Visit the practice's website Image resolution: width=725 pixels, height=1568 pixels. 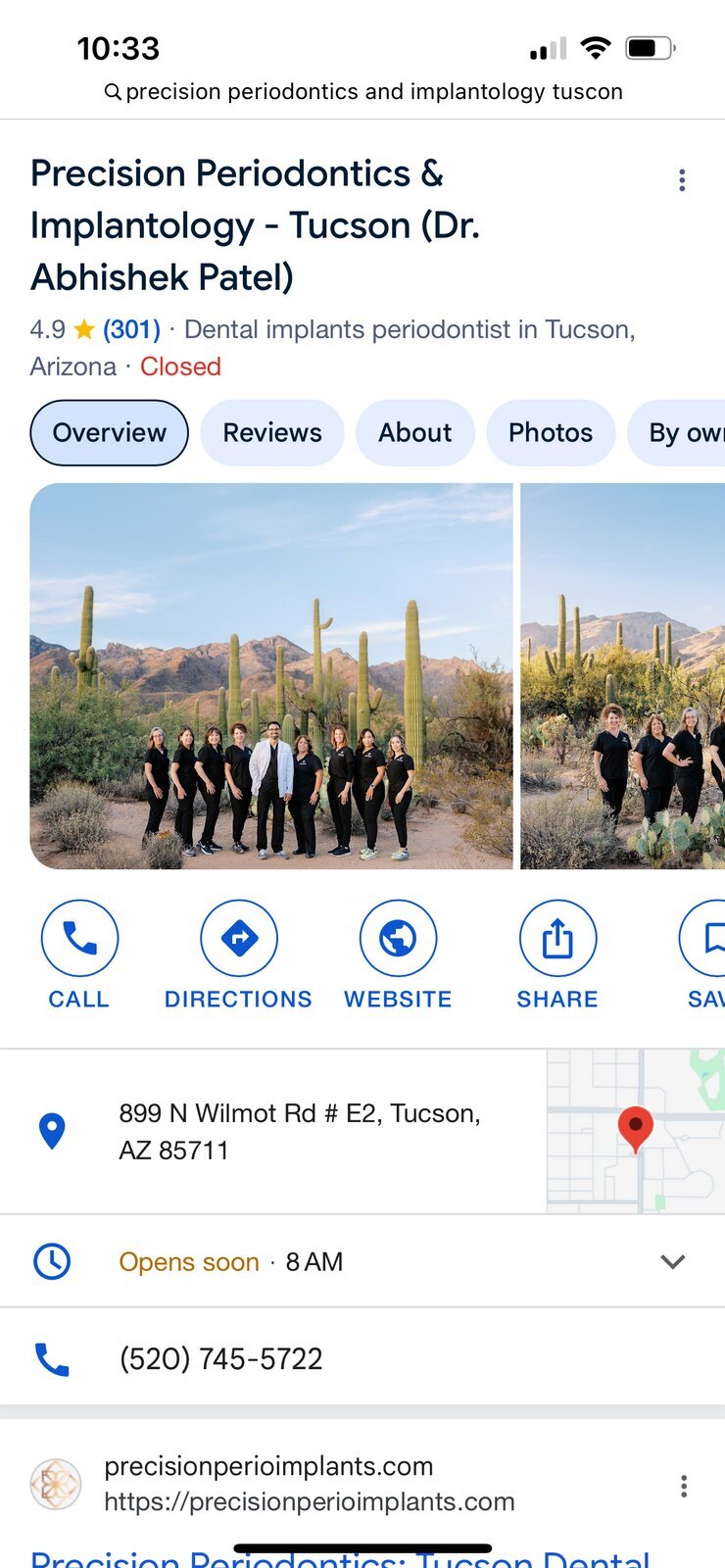pyautogui.click(x=398, y=955)
